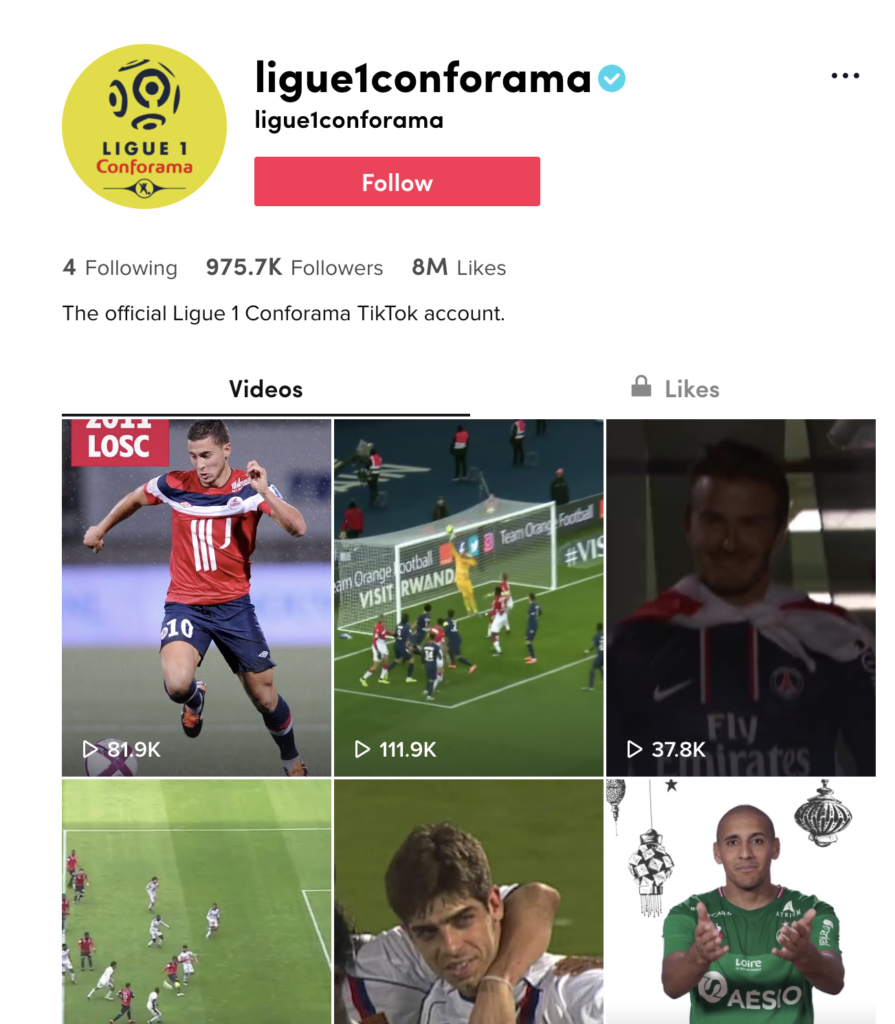Open the green AESIO jersey video
The image size is (895, 1024).
740,902
